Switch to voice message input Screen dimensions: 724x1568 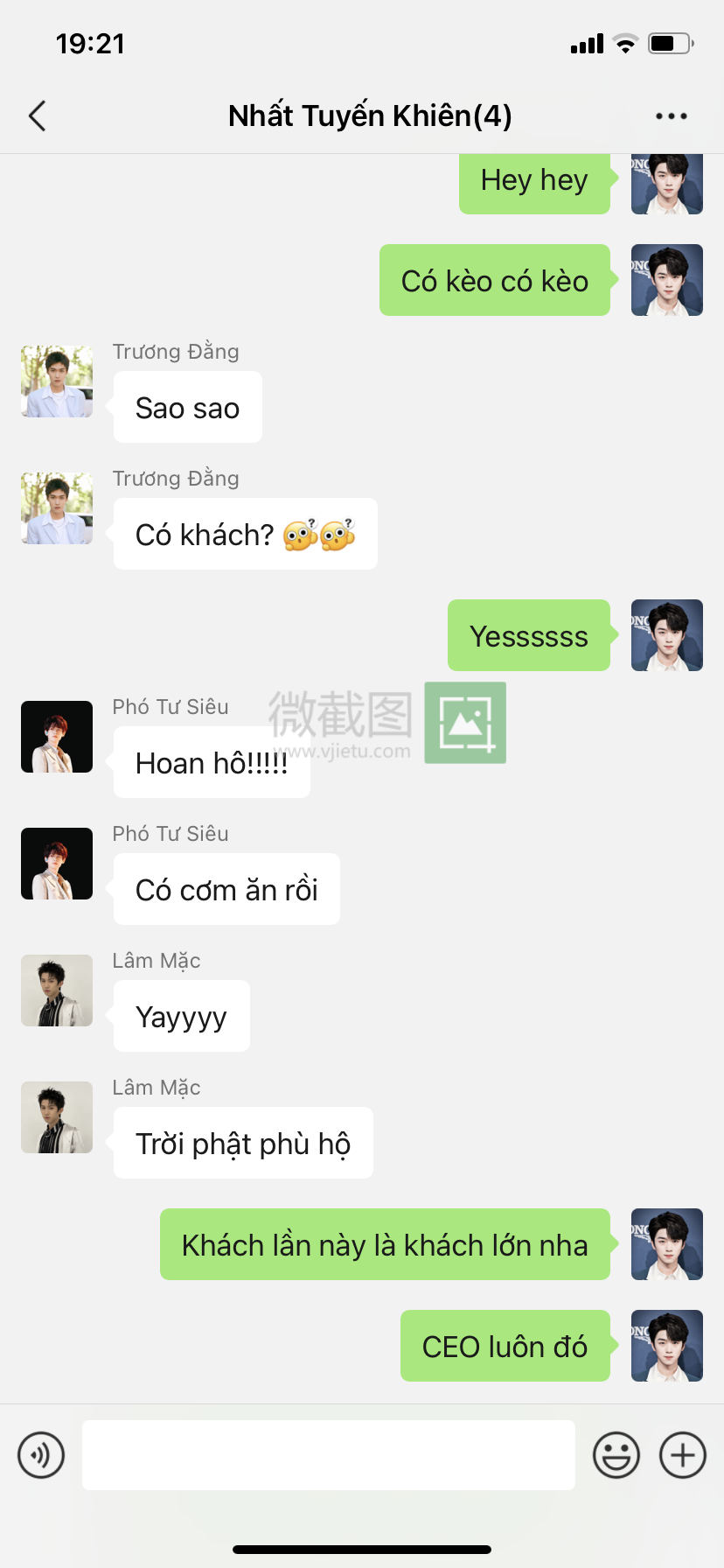[41, 1455]
